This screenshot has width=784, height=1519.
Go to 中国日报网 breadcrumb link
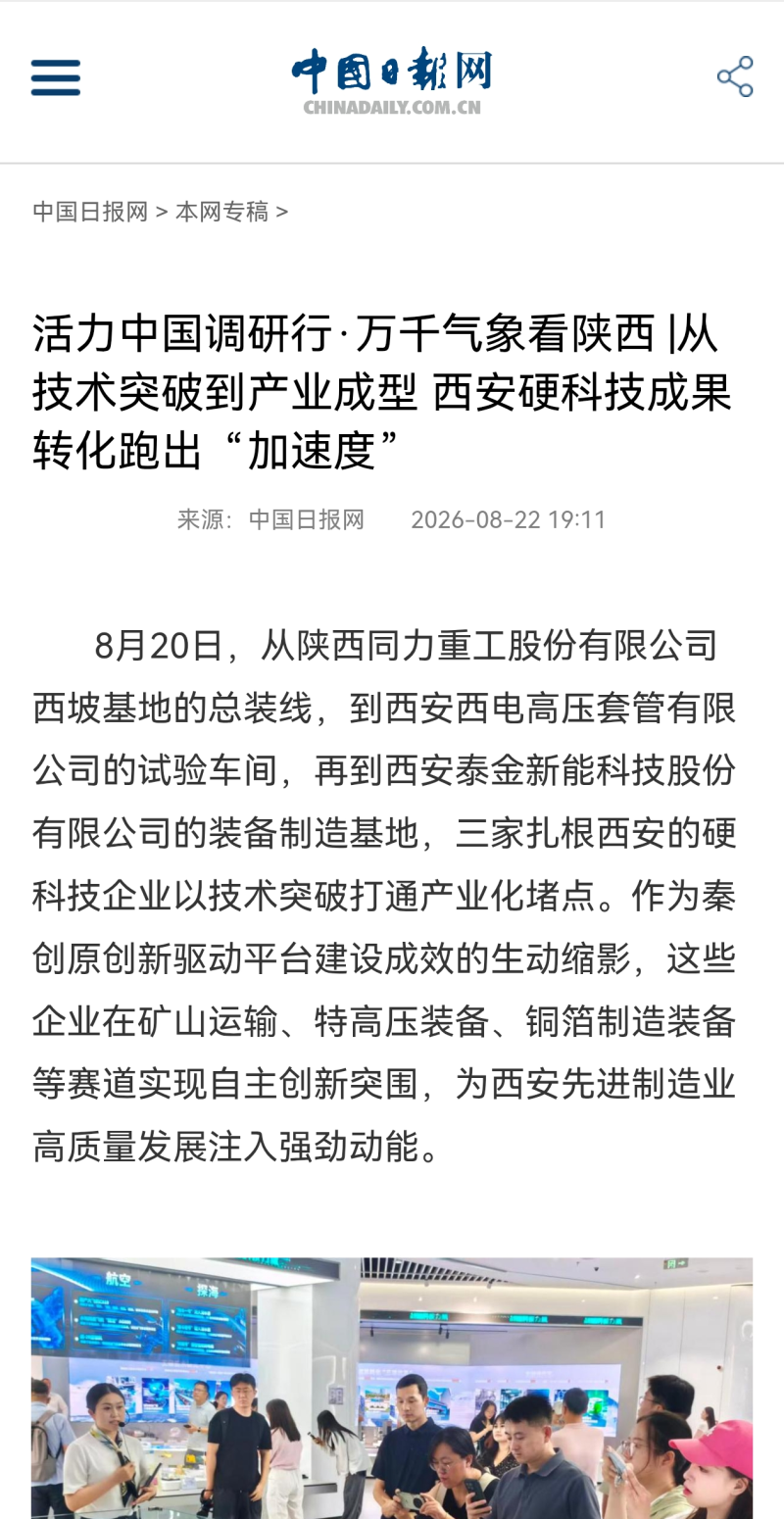(90, 212)
